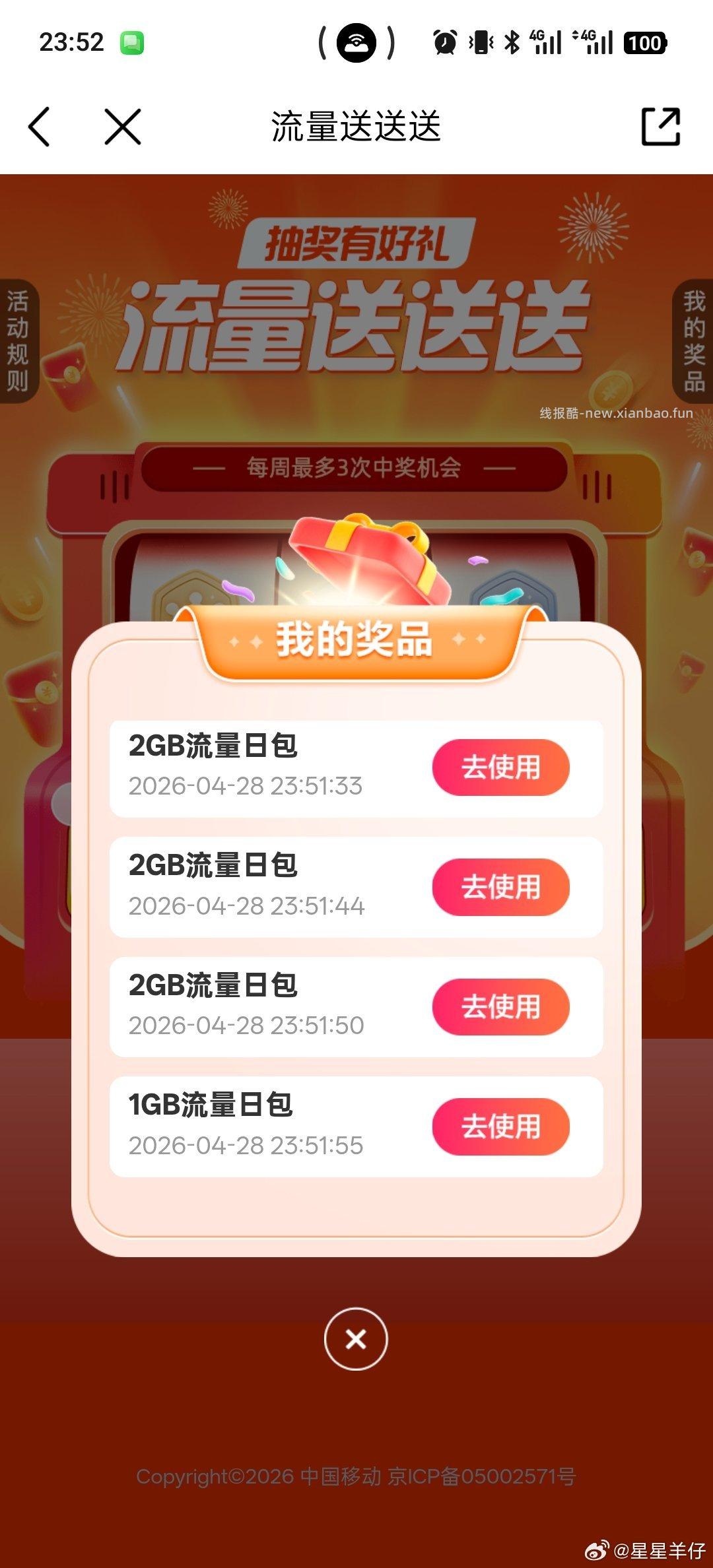
Task: Tap the 每周最多3次中奖机会 banner
Action: [x=356, y=468]
